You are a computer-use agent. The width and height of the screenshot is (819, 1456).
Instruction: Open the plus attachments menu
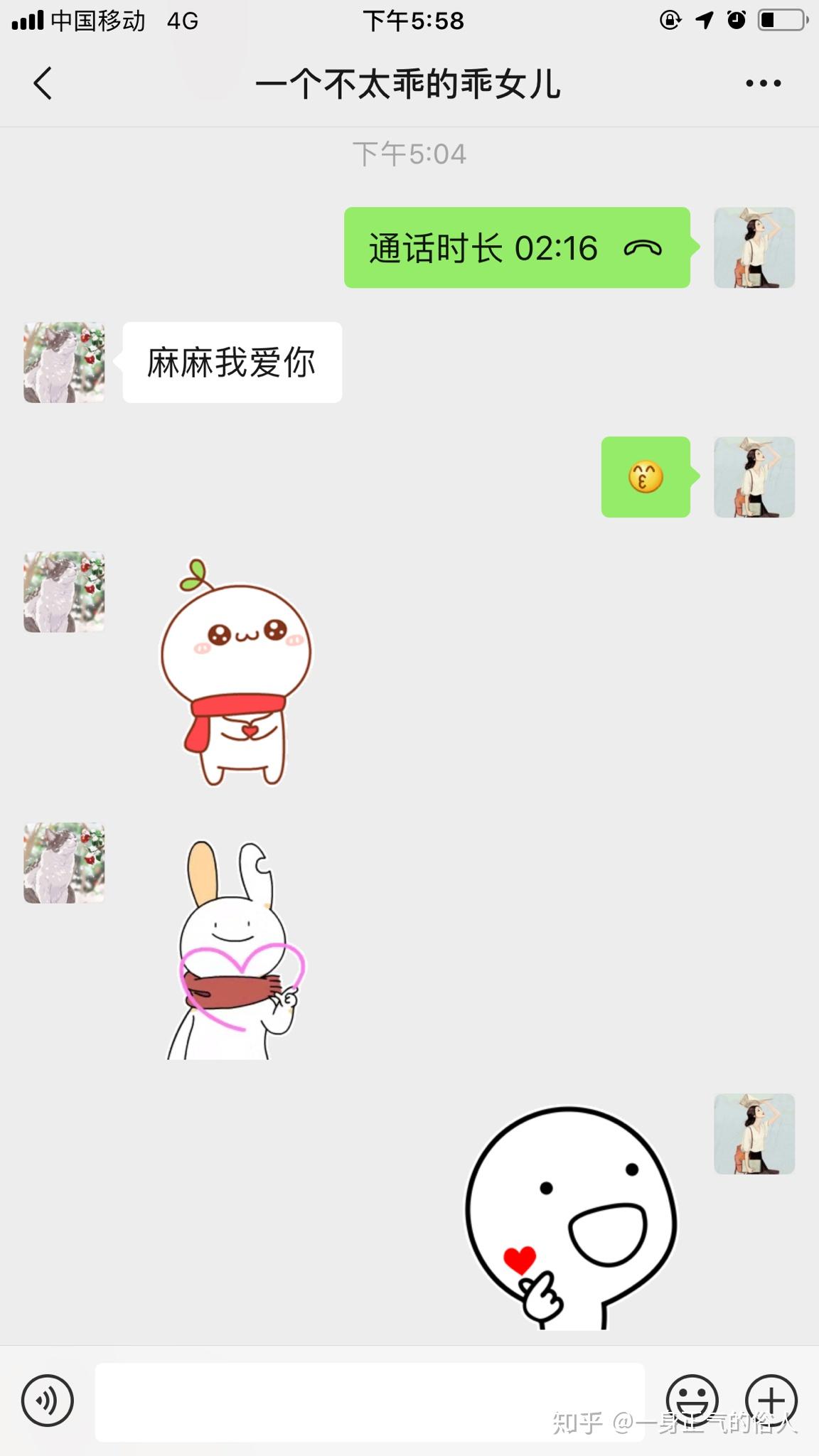(771, 1399)
